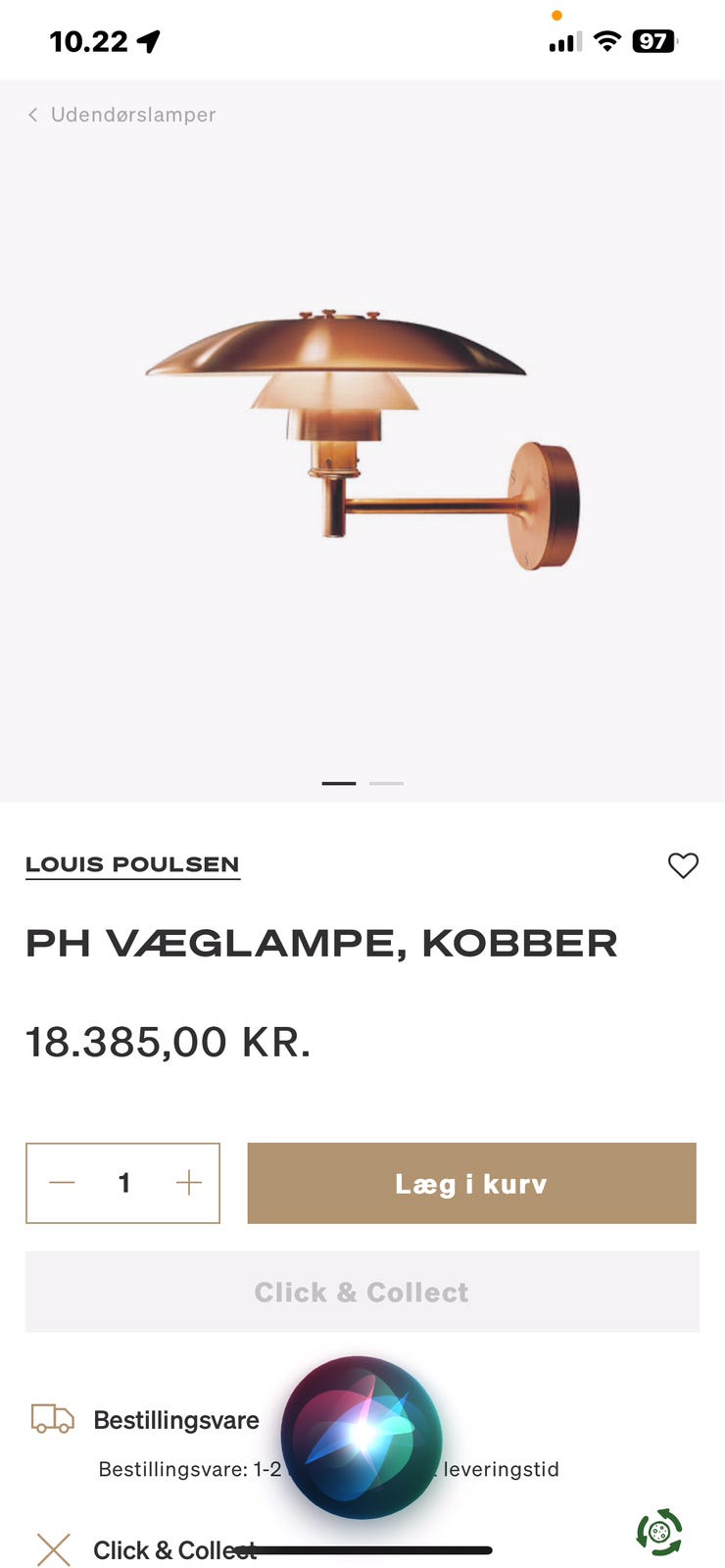Tap the product lamp image
725x1568 pixels.
tap(362, 431)
